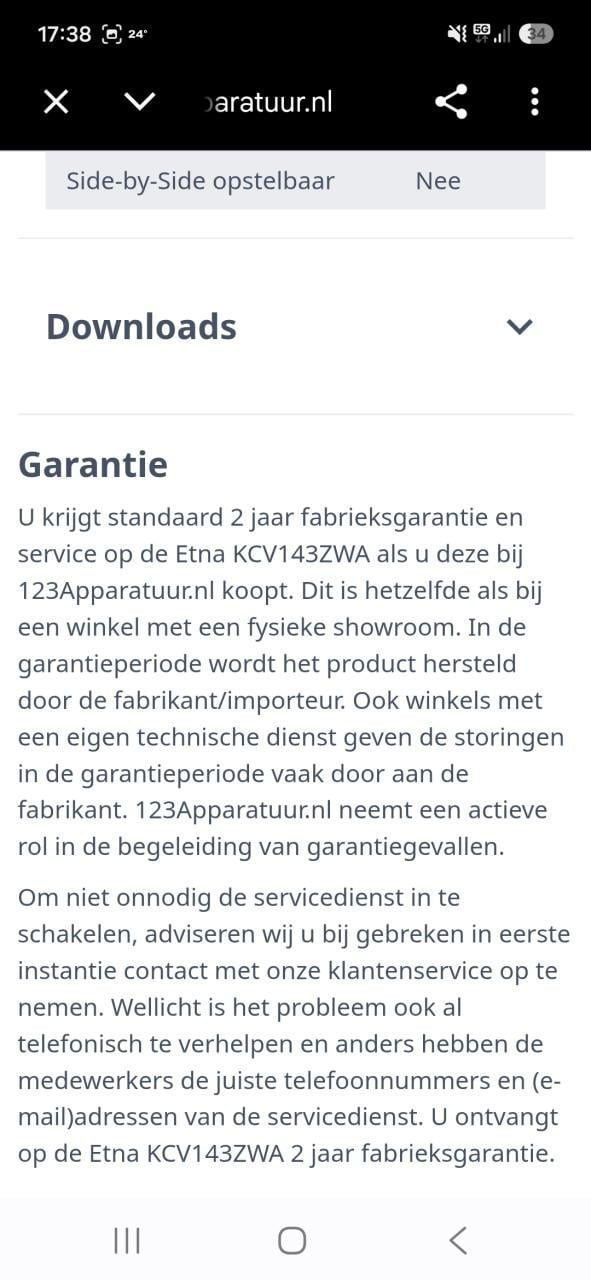Close the in-app browser tab
Viewport: 591px width, 1280px height.
(56, 101)
